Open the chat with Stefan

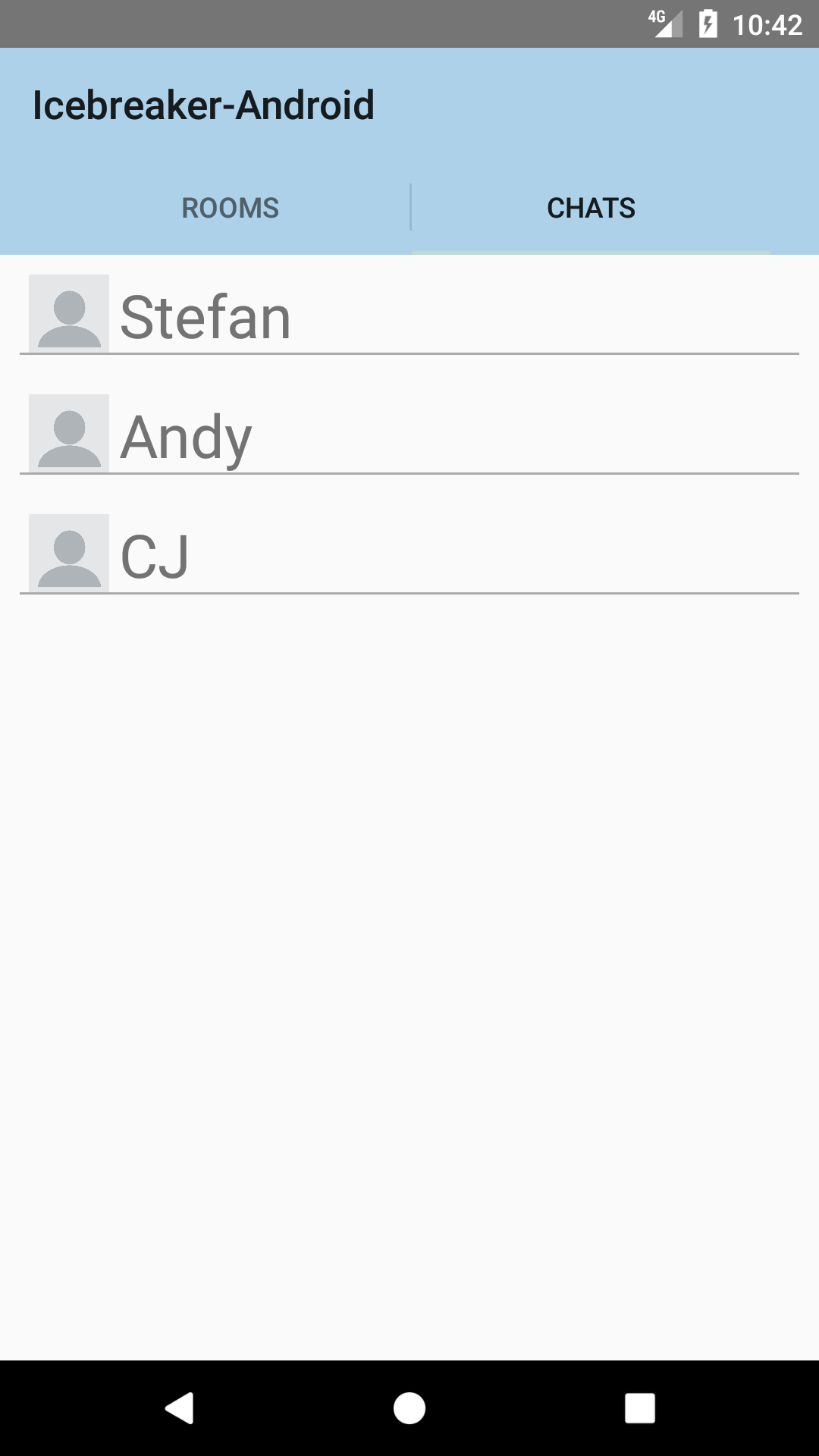tap(409, 314)
